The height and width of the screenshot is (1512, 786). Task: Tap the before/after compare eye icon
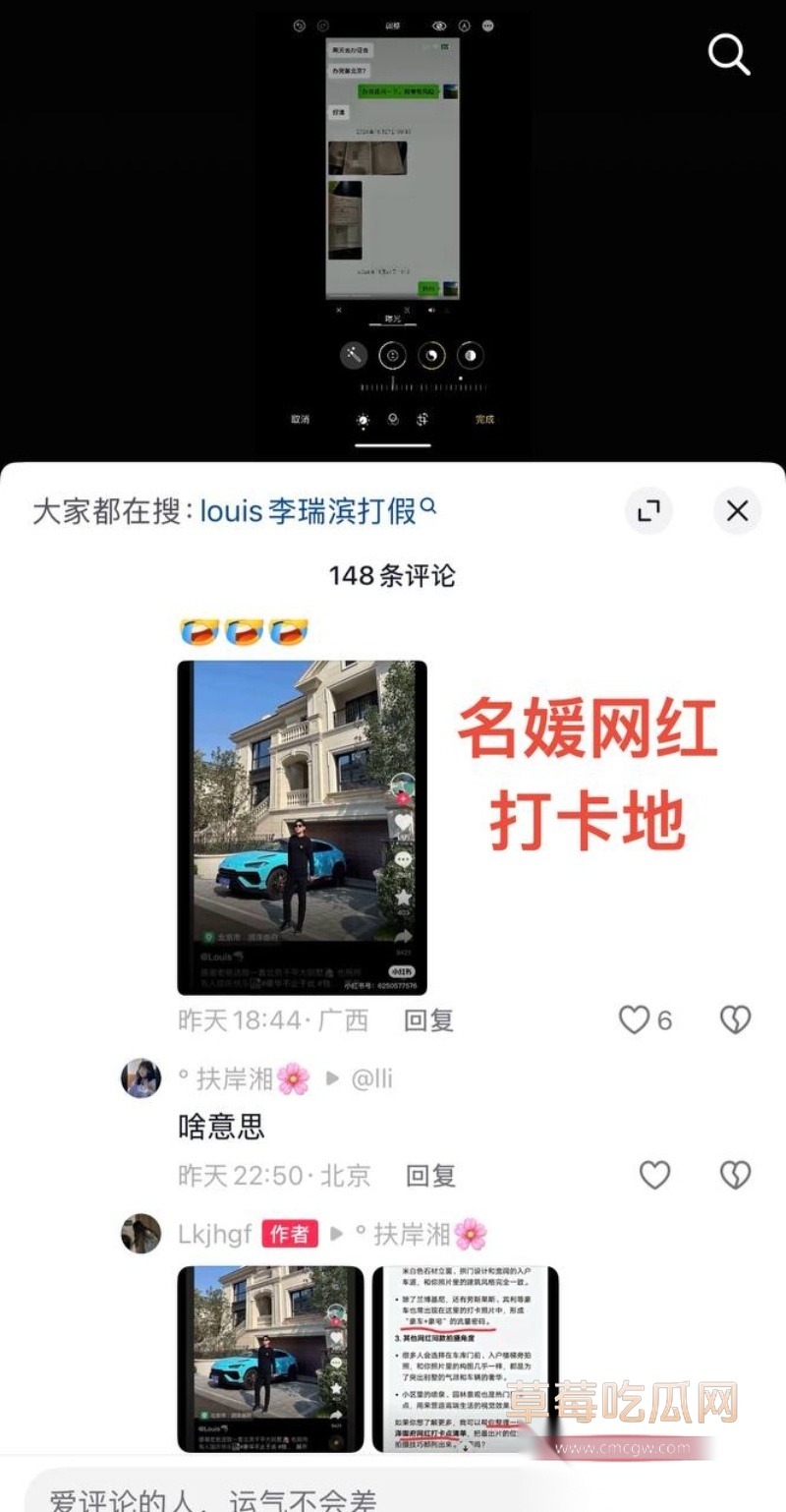pos(438,25)
